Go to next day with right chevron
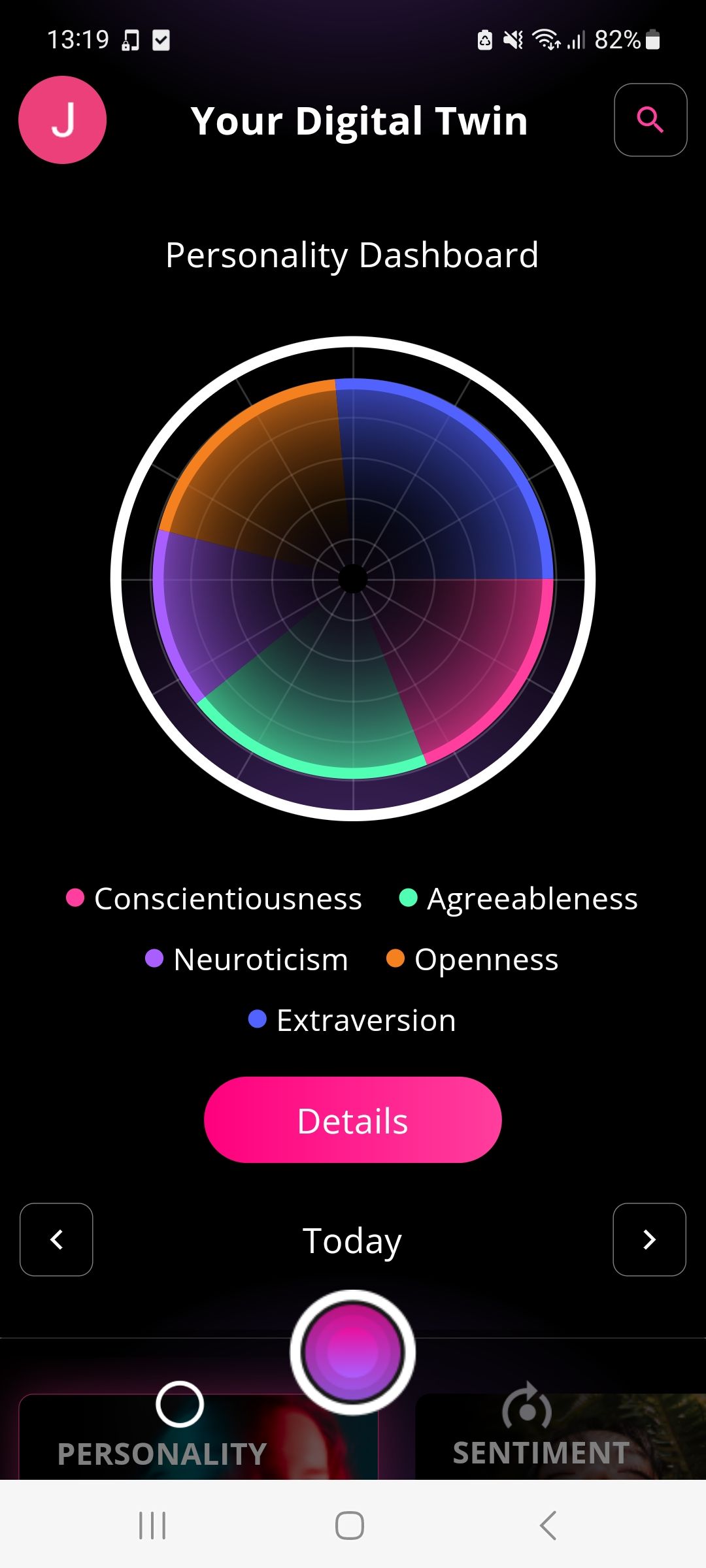The width and height of the screenshot is (706, 1568). click(x=649, y=1241)
